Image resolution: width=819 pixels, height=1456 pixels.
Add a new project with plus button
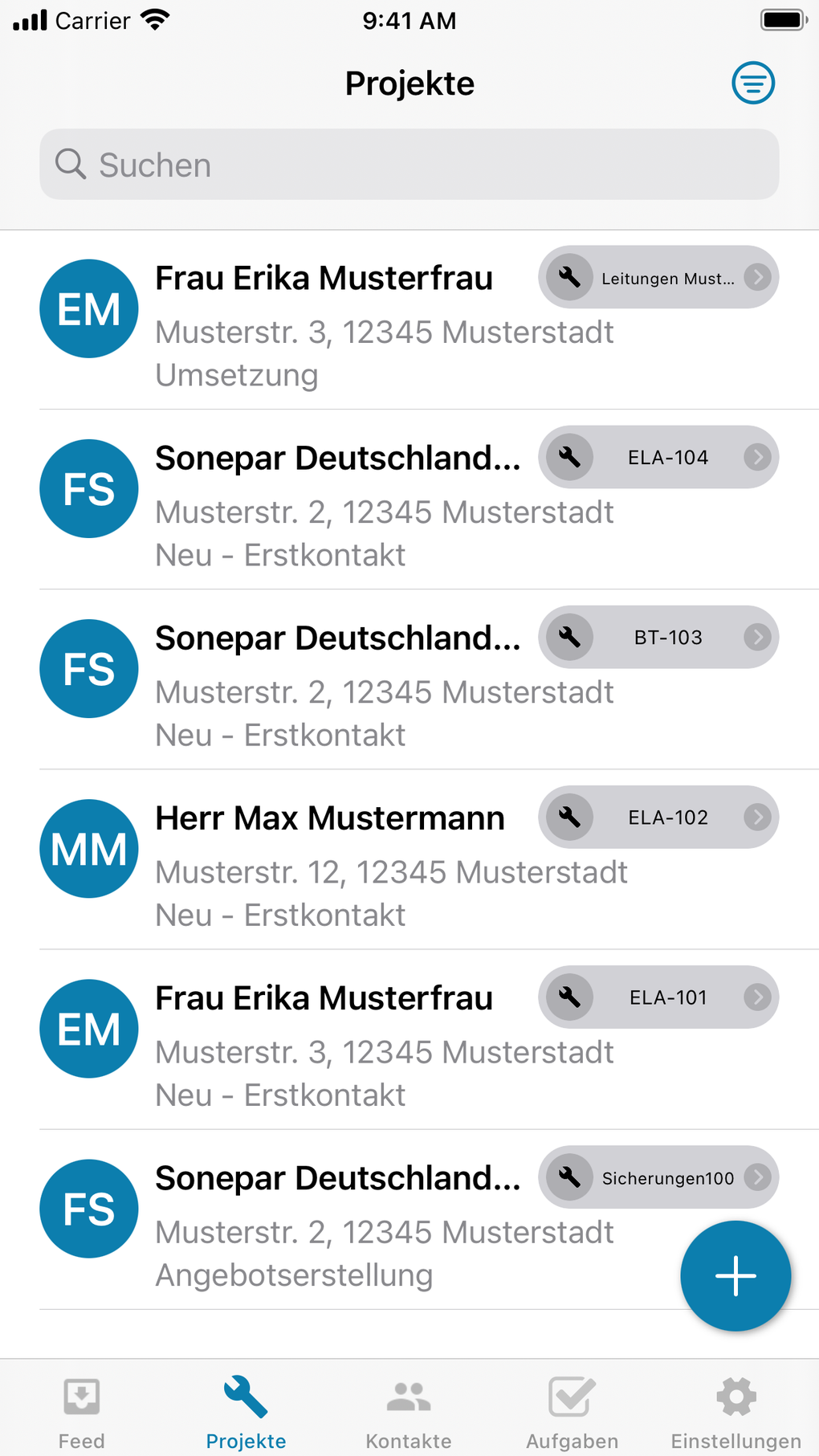pos(735,1275)
